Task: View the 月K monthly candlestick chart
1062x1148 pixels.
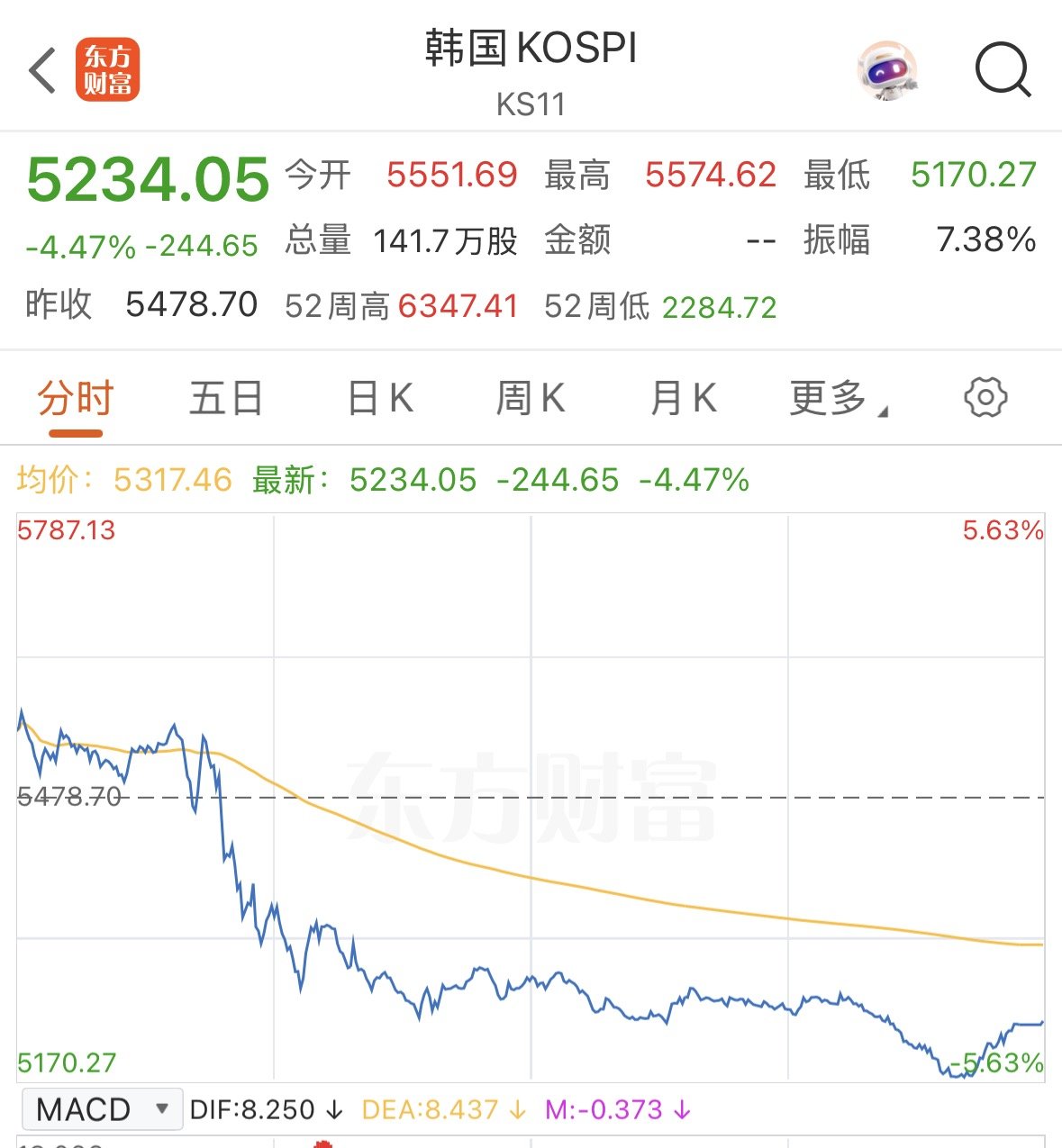Action: pos(683,399)
